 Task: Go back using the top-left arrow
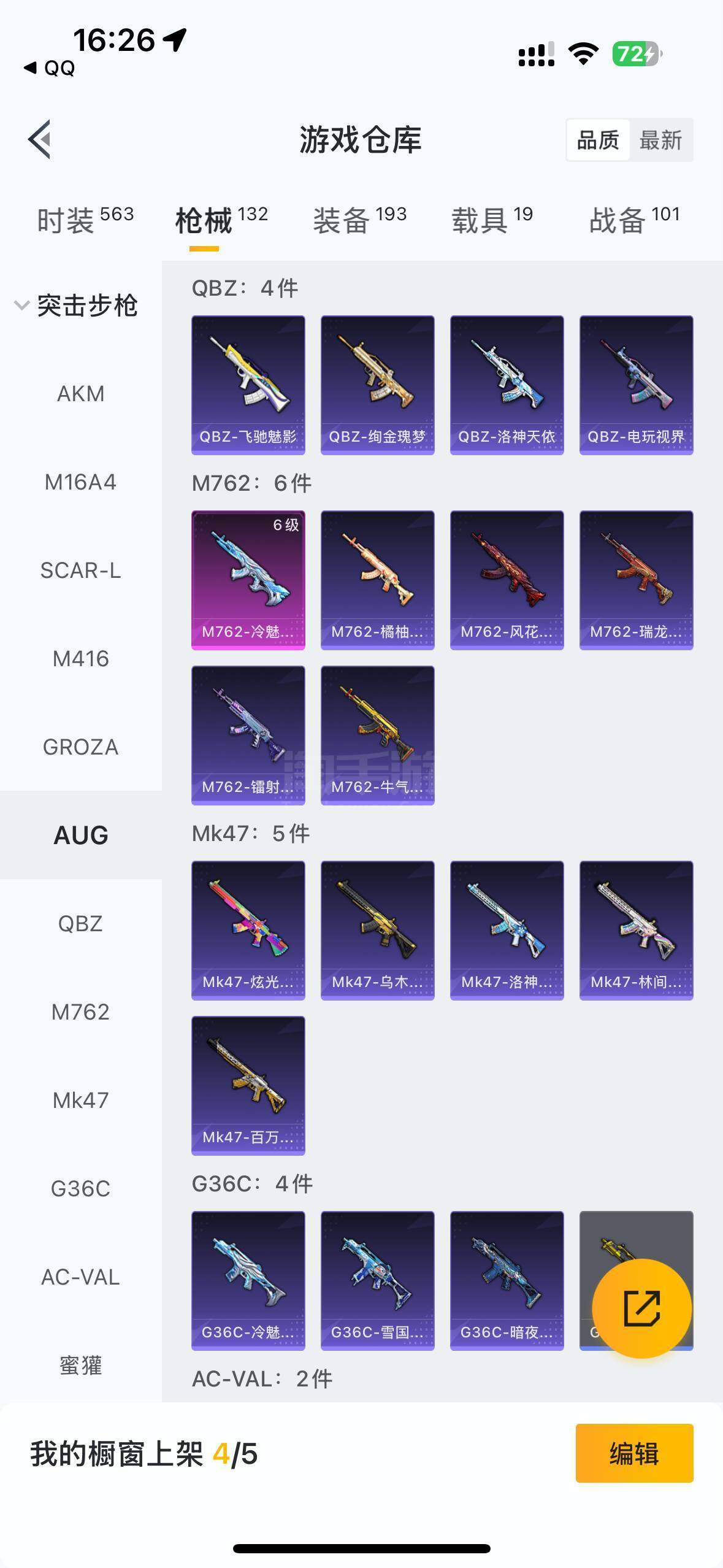coord(40,139)
